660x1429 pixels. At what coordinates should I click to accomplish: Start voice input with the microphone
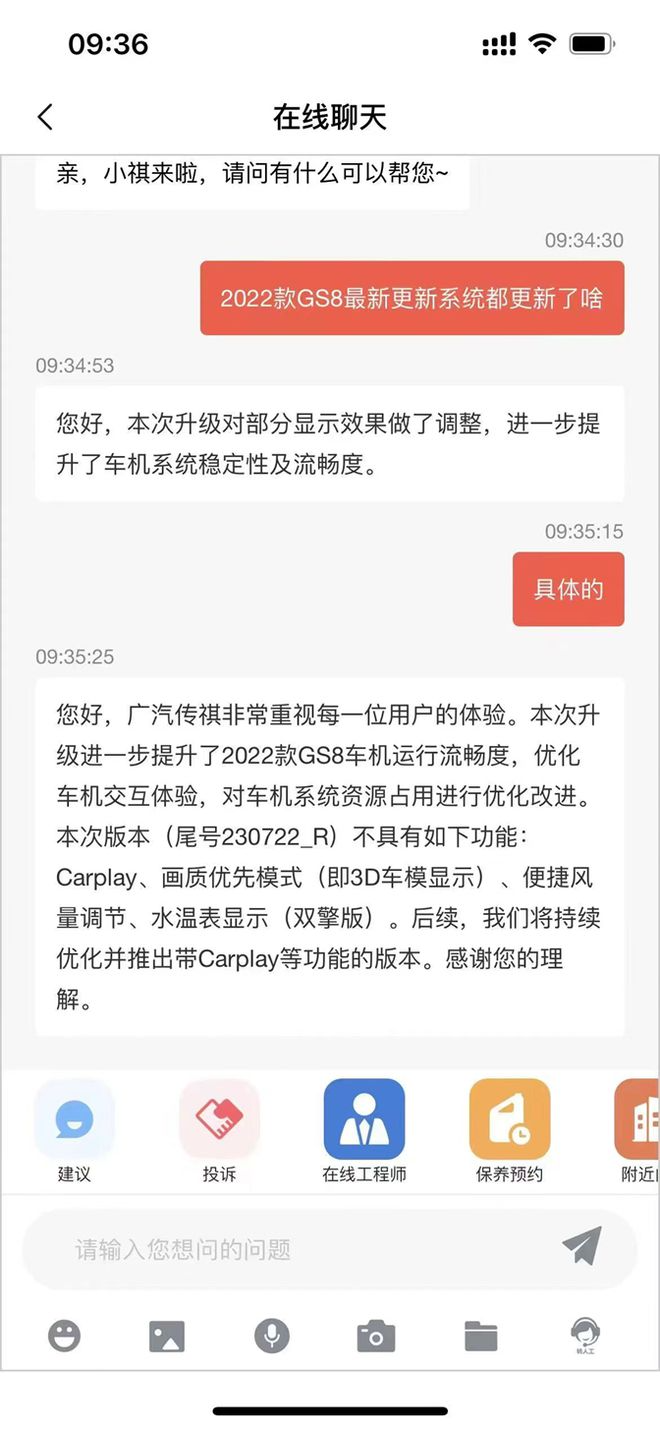(x=271, y=1336)
